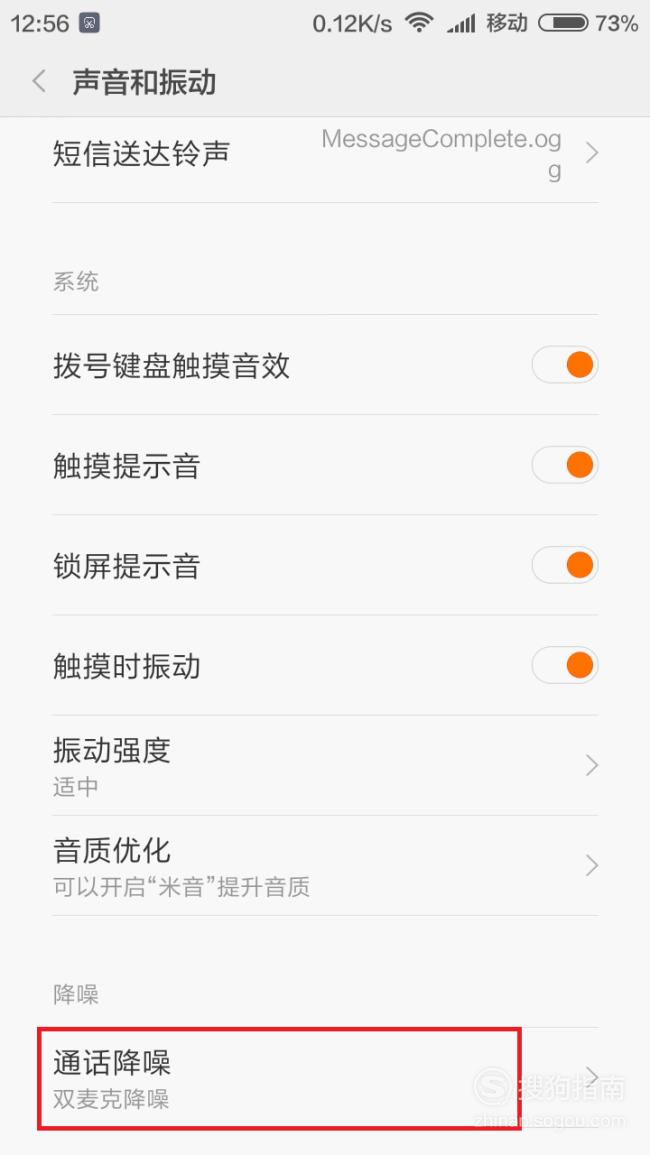Open 短信送达铃声 ringtone setting

(325, 154)
